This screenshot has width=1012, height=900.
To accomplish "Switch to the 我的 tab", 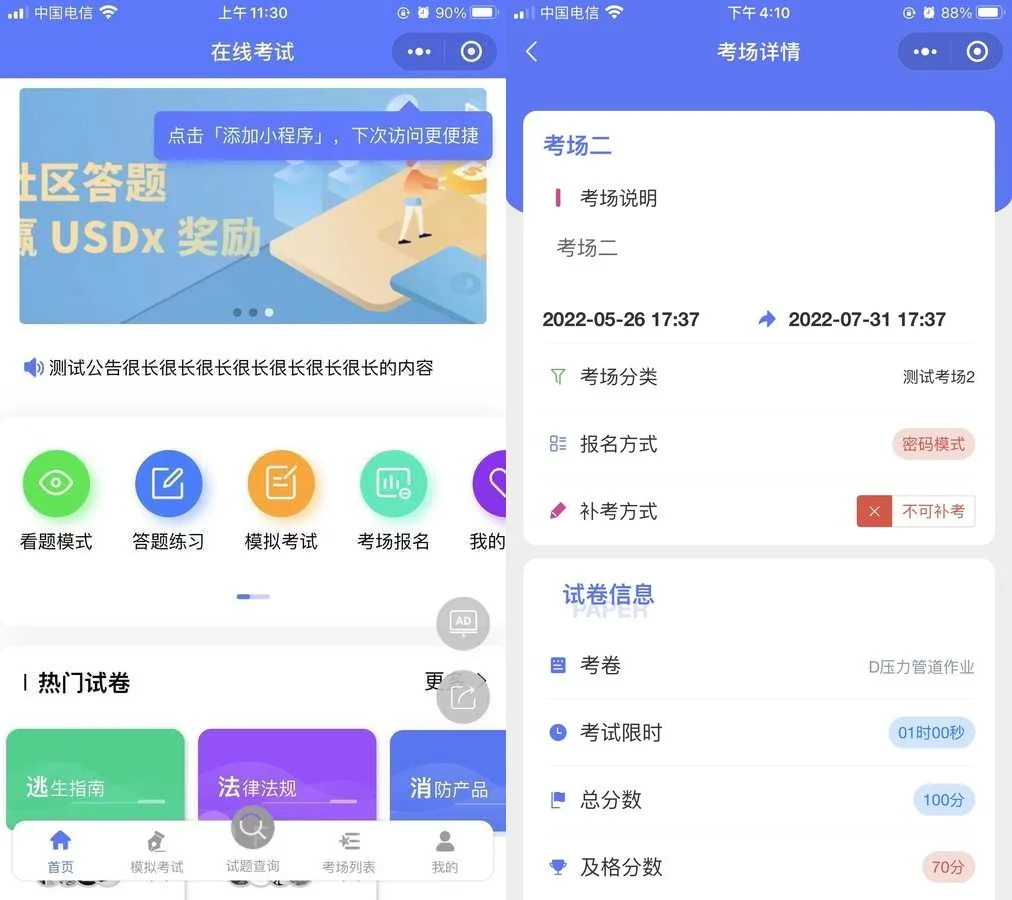I will point(445,851).
